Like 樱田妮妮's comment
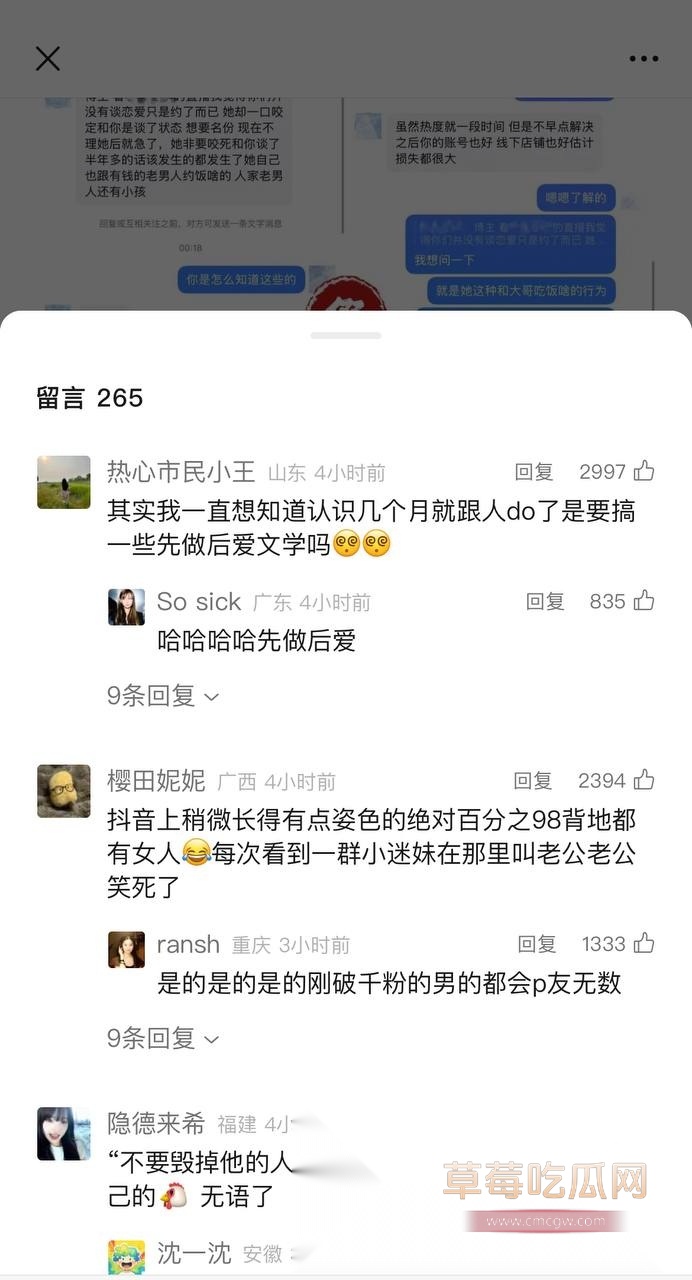The image size is (692, 1280). coord(644,780)
